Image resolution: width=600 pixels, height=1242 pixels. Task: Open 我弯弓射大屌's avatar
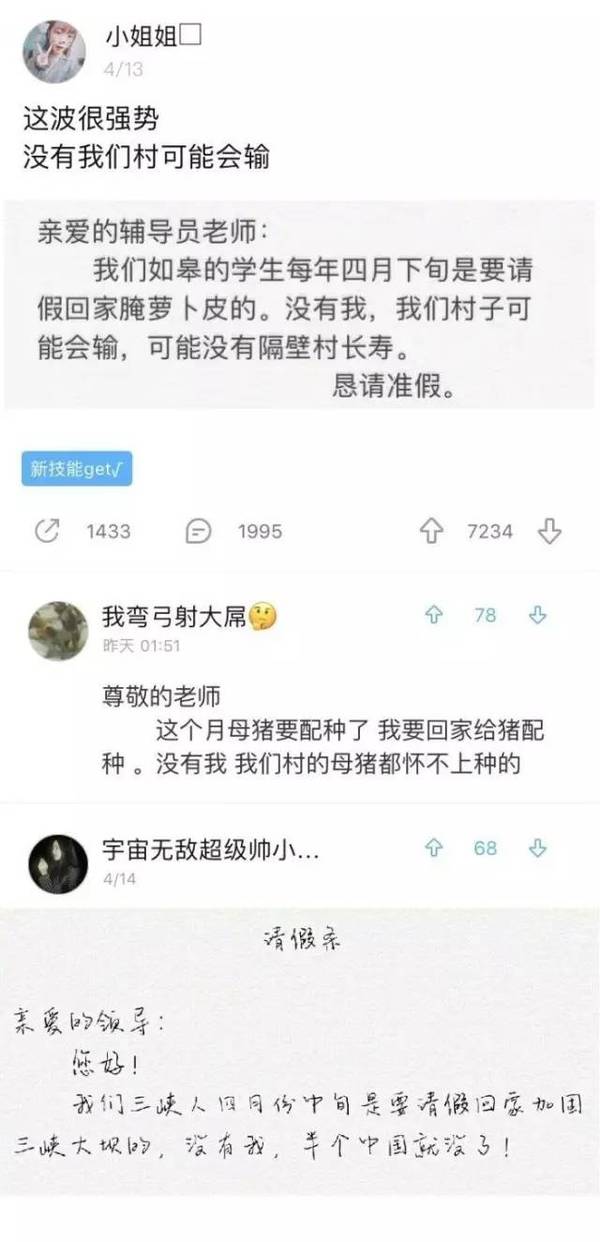(57, 630)
